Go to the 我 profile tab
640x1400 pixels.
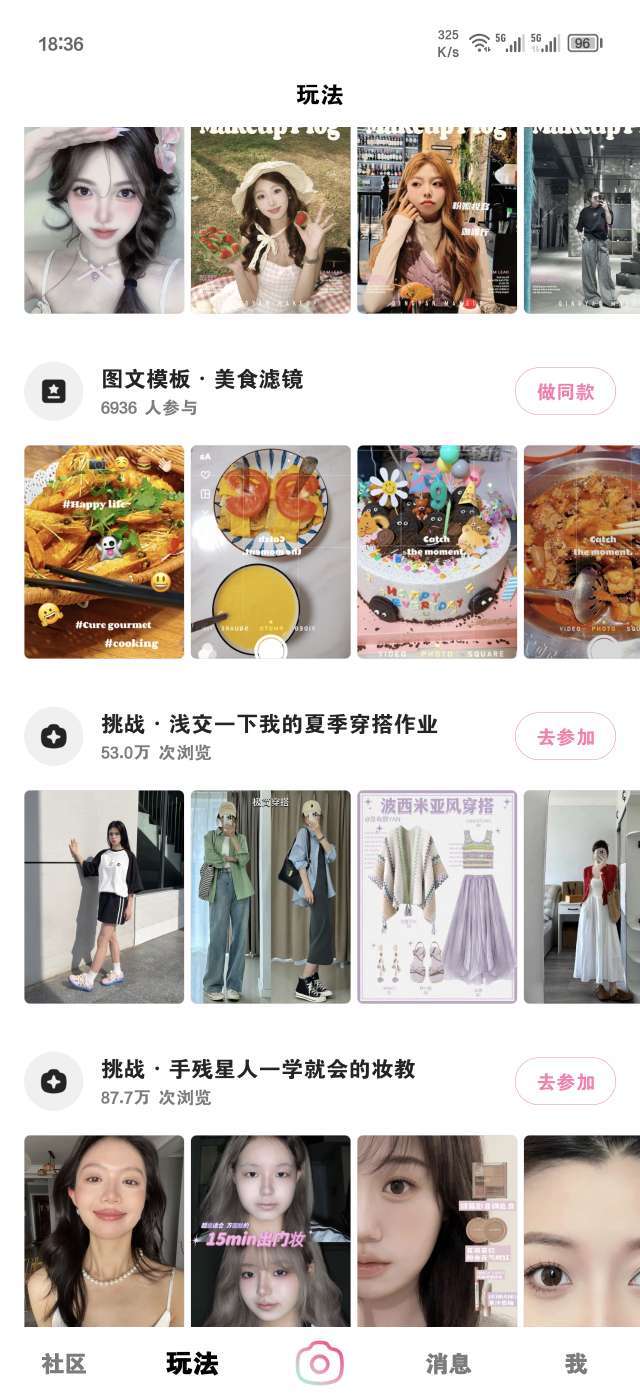point(575,1363)
